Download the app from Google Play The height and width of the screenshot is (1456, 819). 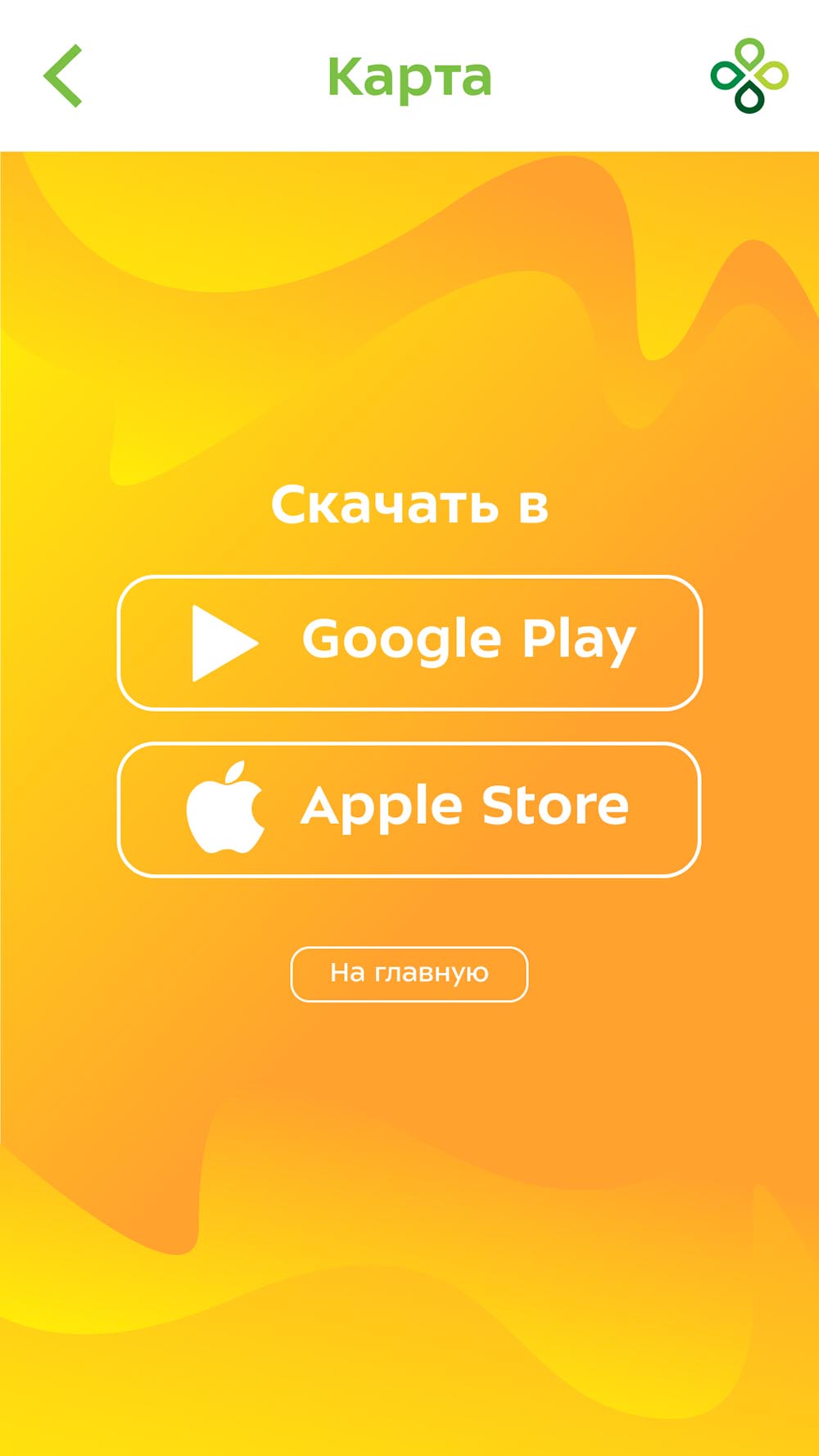point(409,643)
